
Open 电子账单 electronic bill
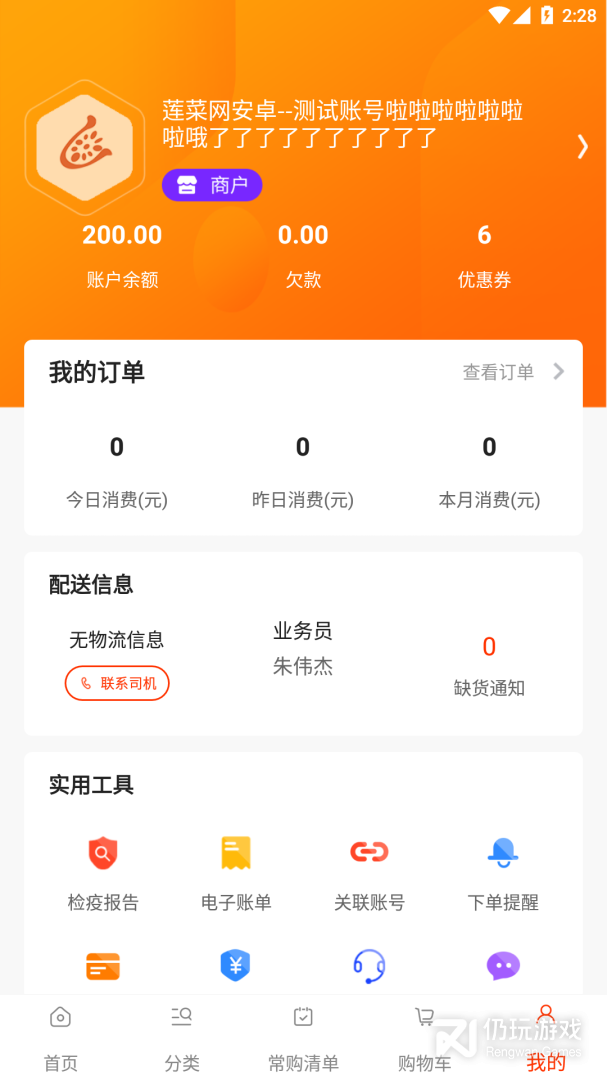(236, 871)
